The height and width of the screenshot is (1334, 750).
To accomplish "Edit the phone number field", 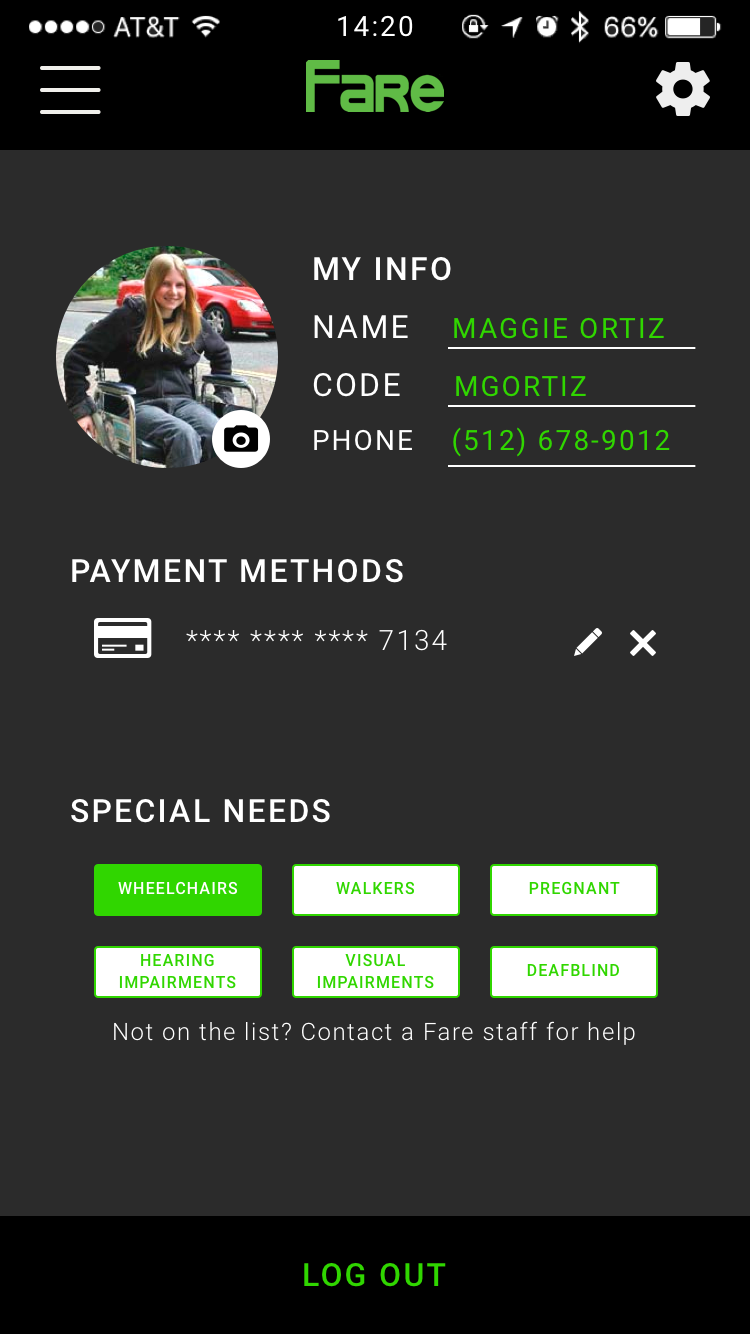I will (571, 442).
